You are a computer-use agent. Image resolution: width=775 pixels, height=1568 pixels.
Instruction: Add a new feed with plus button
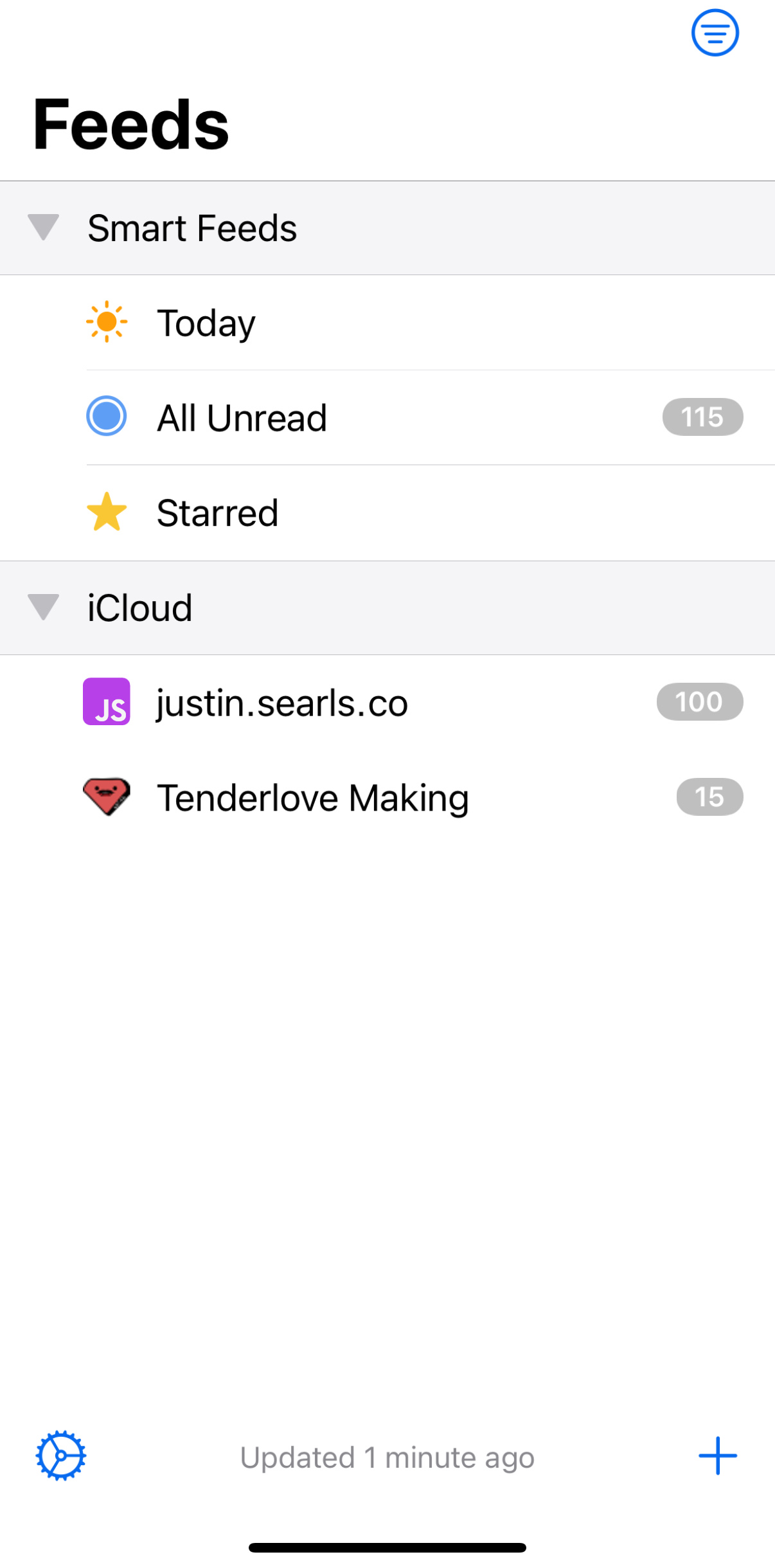pyautogui.click(x=717, y=1455)
